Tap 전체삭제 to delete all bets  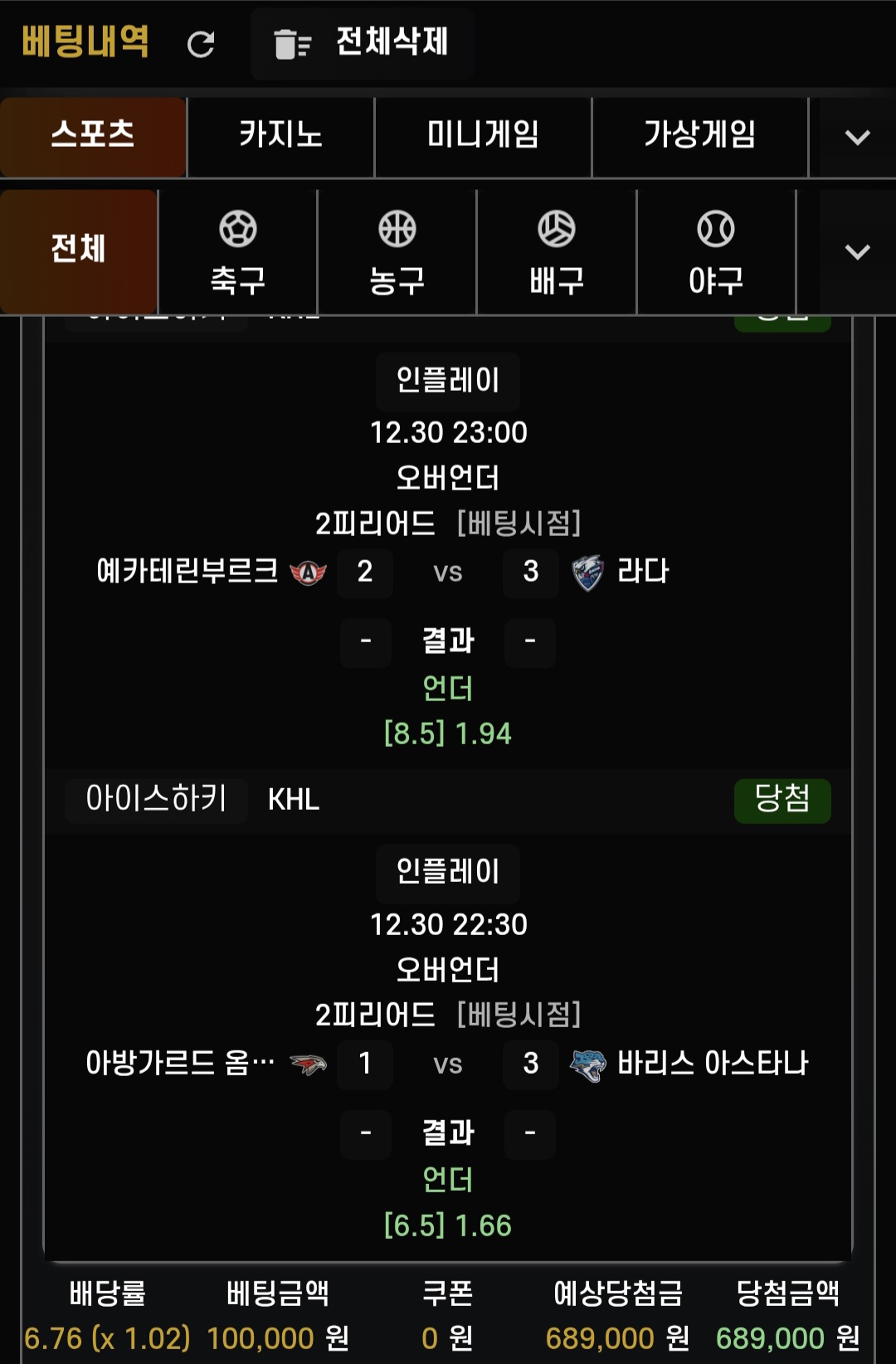[x=363, y=43]
